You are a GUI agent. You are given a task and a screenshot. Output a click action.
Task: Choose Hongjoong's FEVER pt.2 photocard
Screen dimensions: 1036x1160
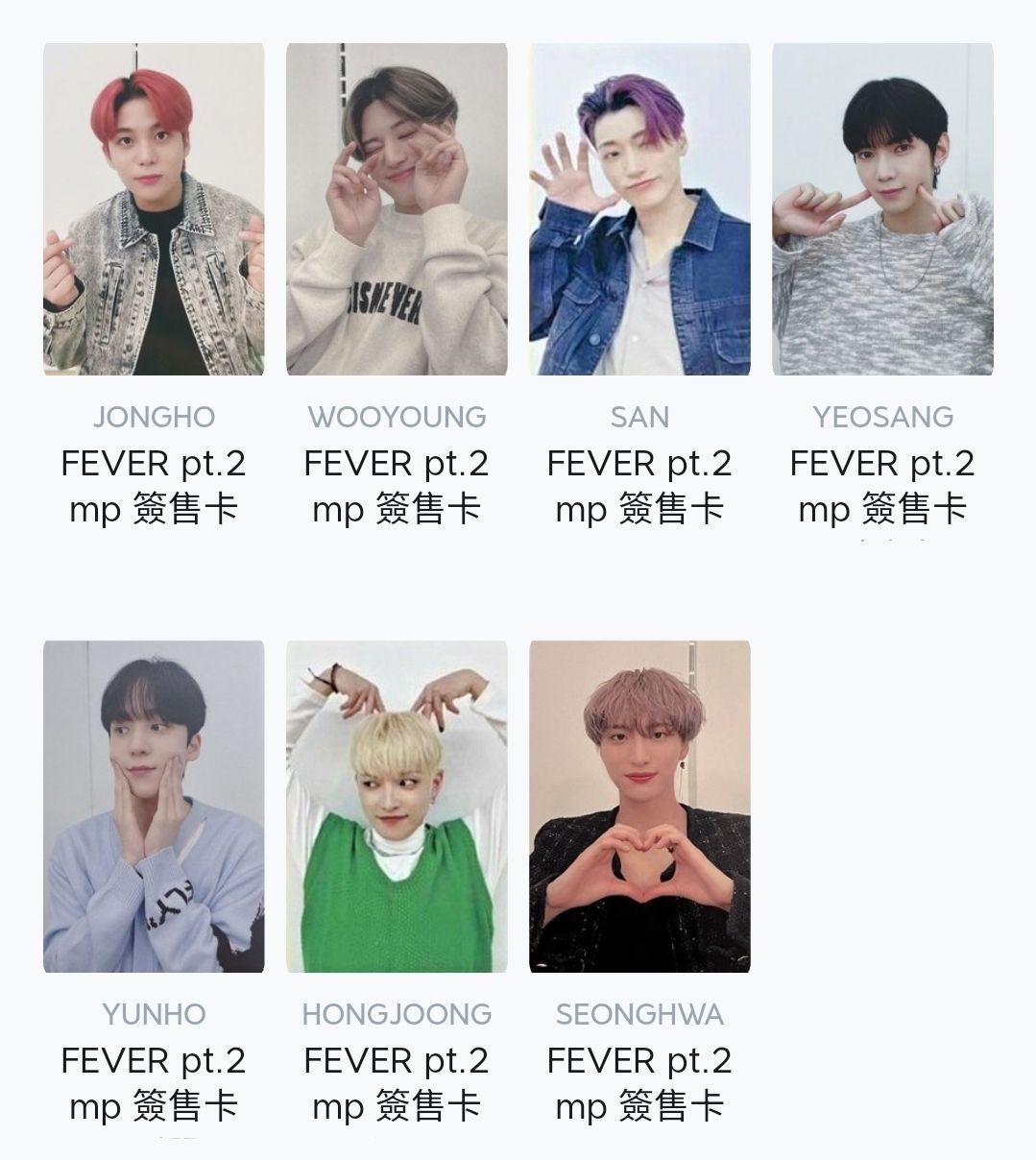(397, 807)
